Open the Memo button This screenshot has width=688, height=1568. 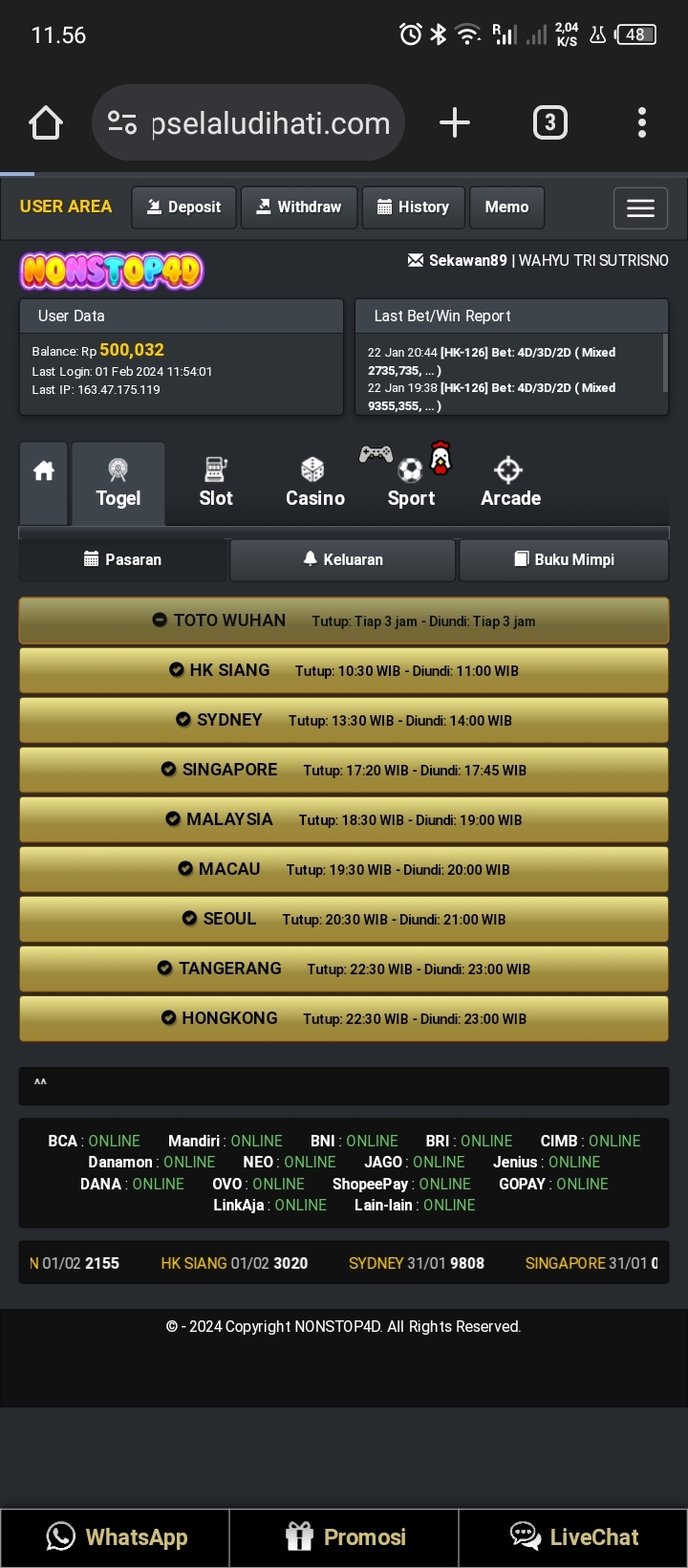click(506, 207)
